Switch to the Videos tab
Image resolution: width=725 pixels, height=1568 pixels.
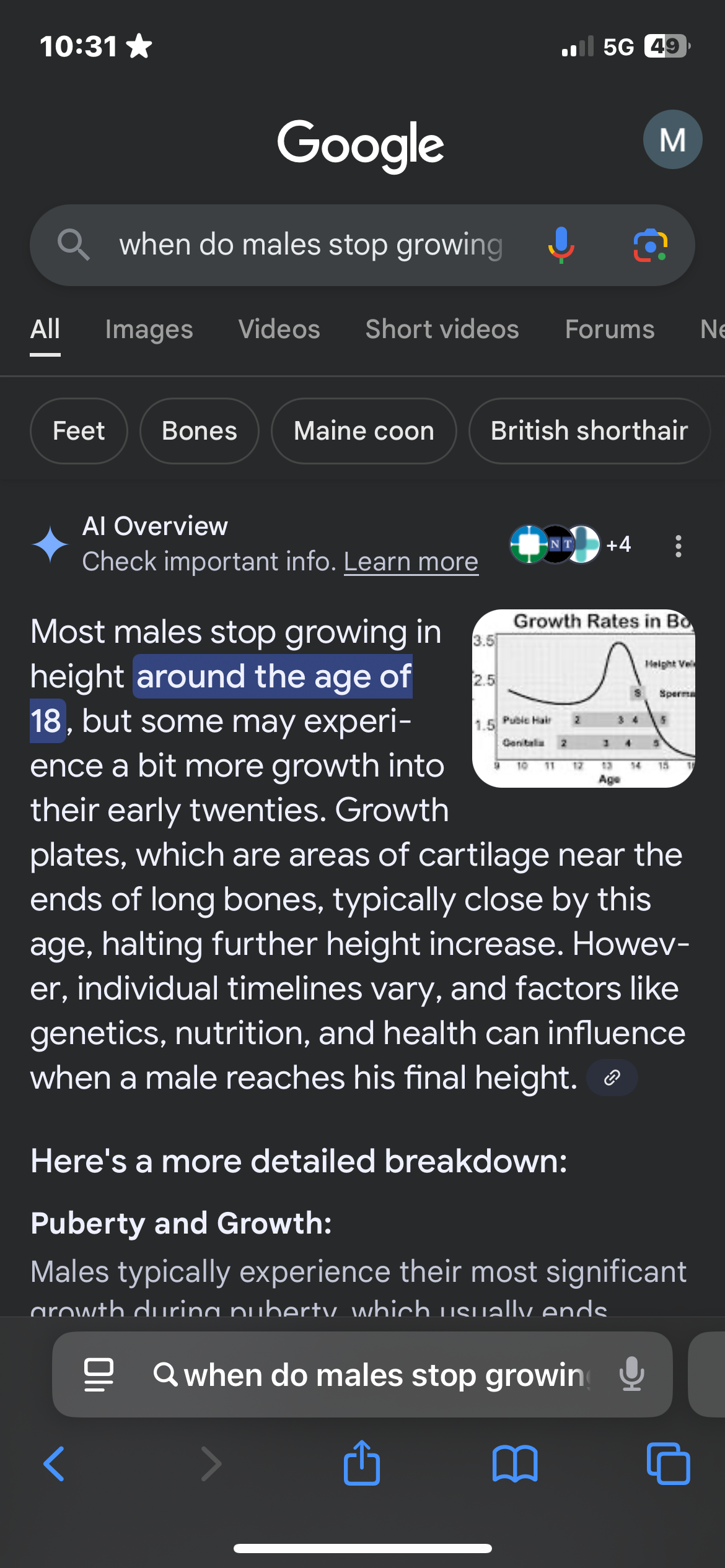(279, 329)
